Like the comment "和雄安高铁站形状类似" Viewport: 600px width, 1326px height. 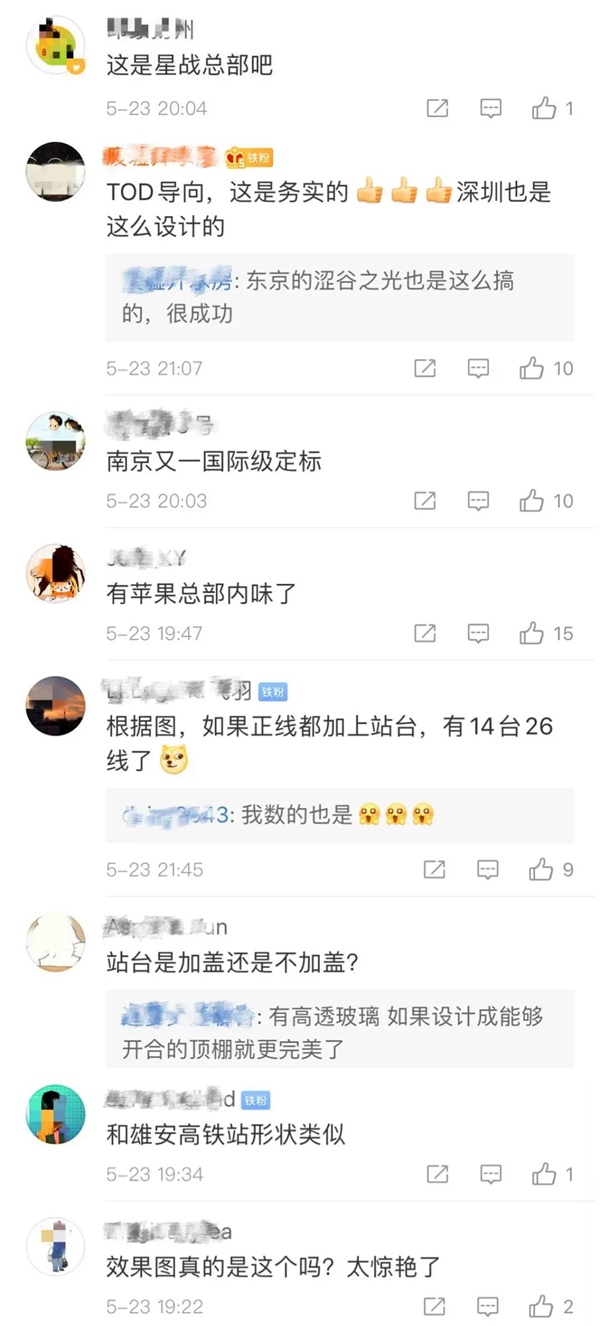(x=544, y=1174)
